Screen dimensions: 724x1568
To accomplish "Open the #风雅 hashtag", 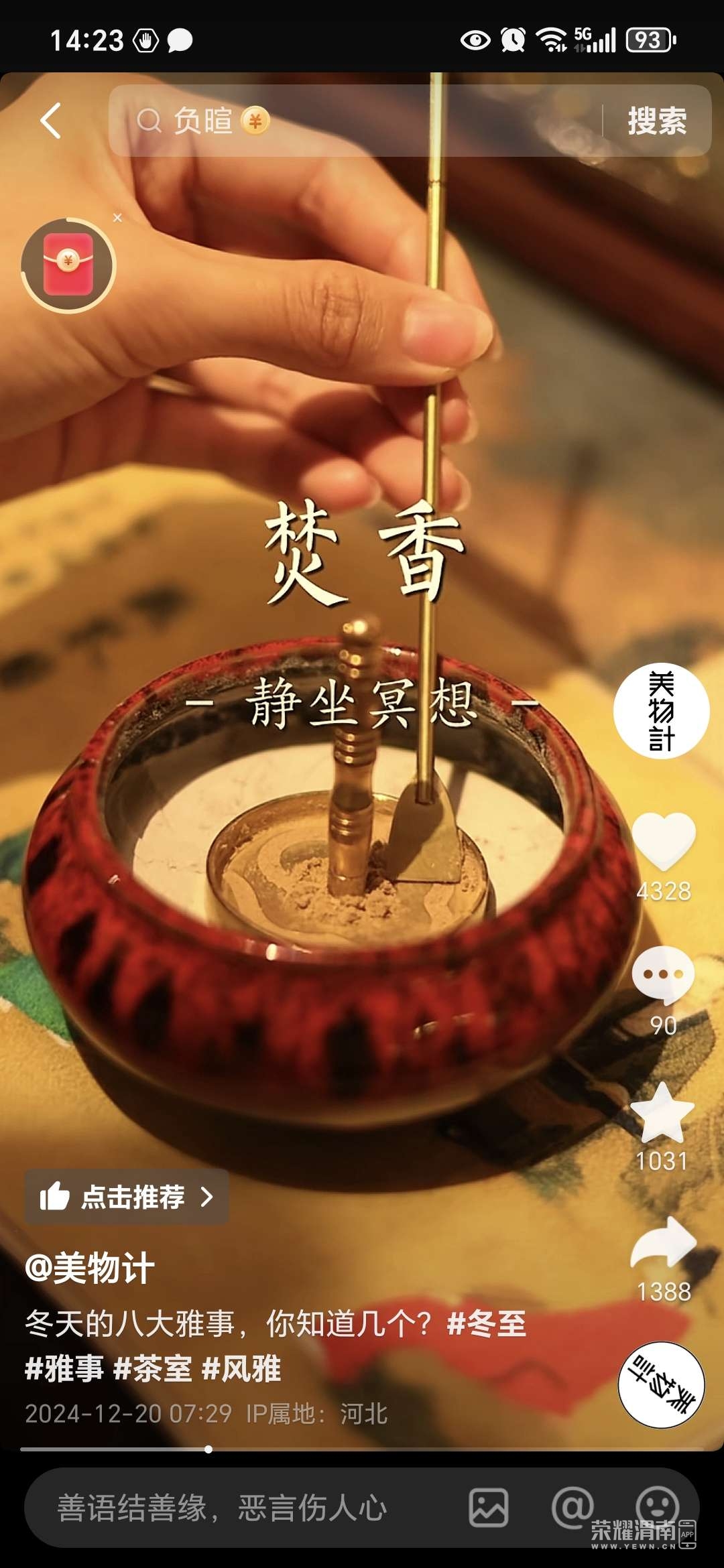I will click(x=241, y=1368).
